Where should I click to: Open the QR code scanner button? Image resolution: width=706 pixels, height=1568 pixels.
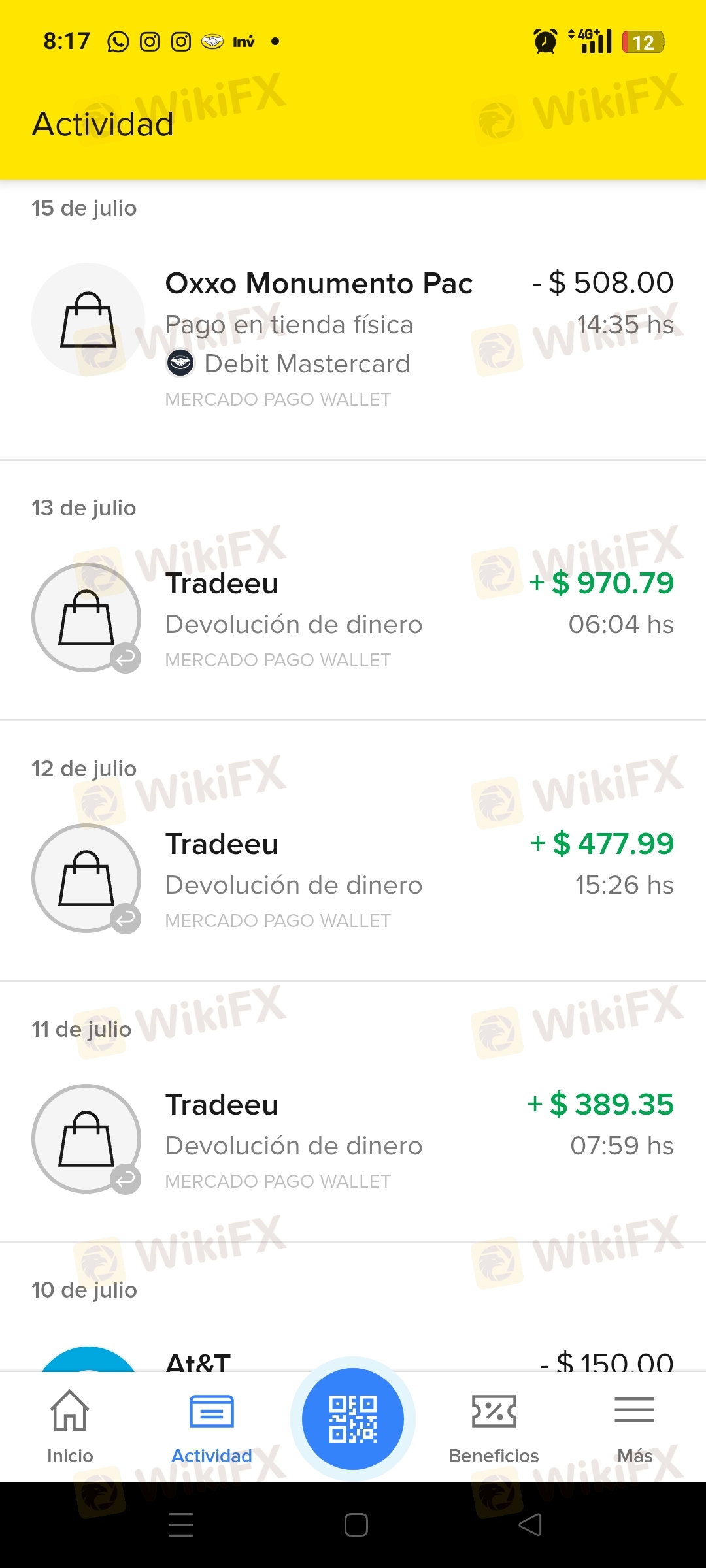pos(353,1419)
